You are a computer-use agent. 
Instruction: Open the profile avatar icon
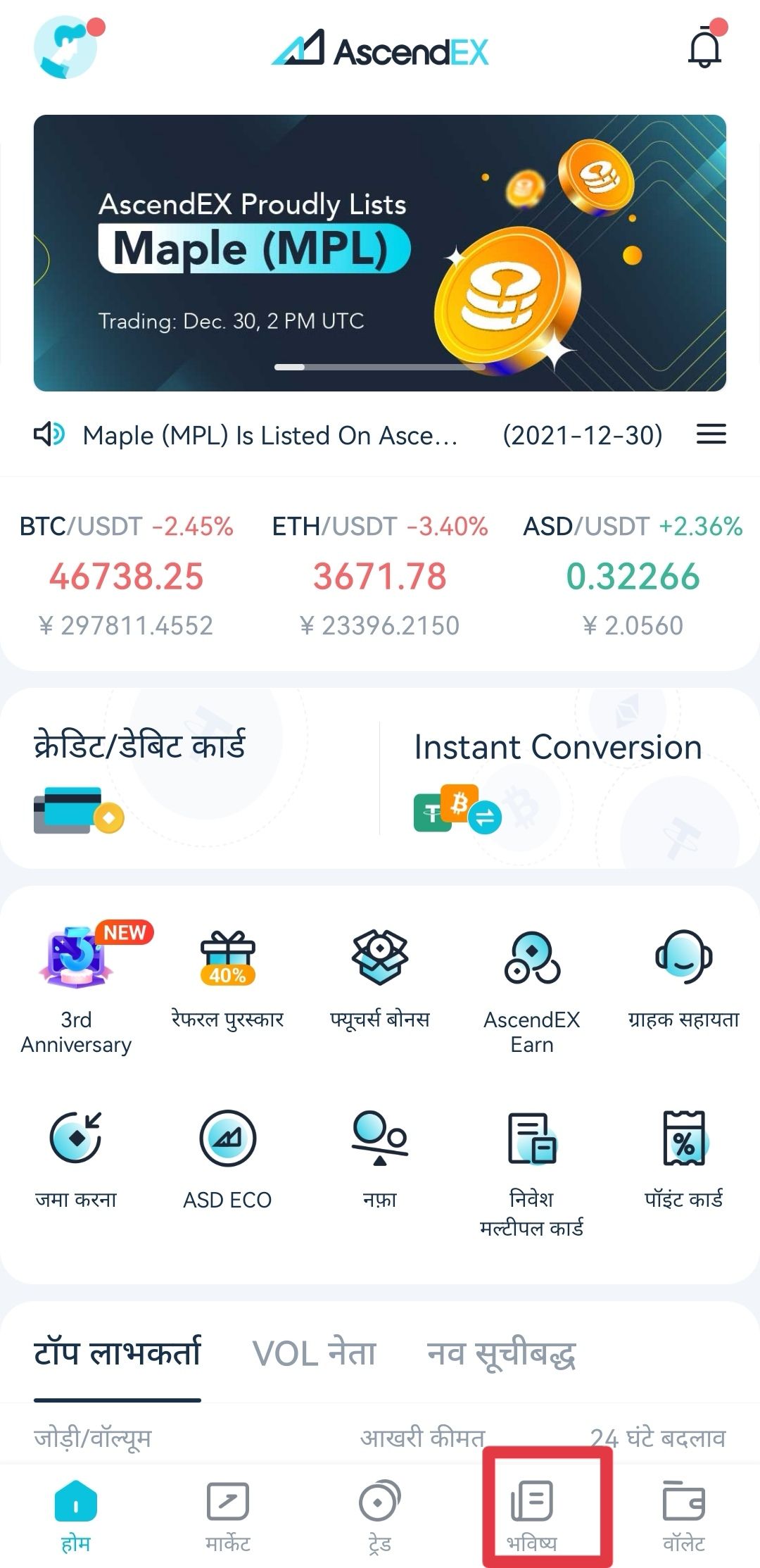(x=65, y=47)
